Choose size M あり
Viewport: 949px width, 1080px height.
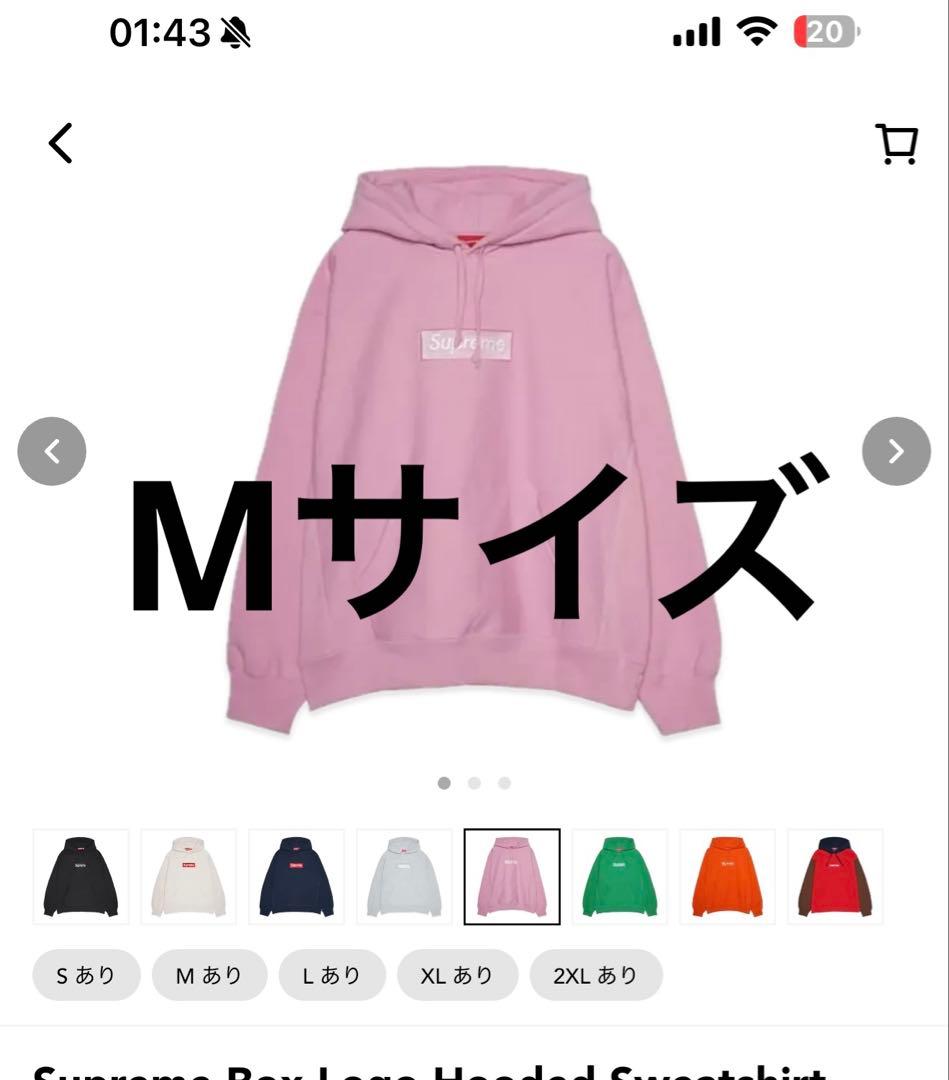(x=209, y=975)
